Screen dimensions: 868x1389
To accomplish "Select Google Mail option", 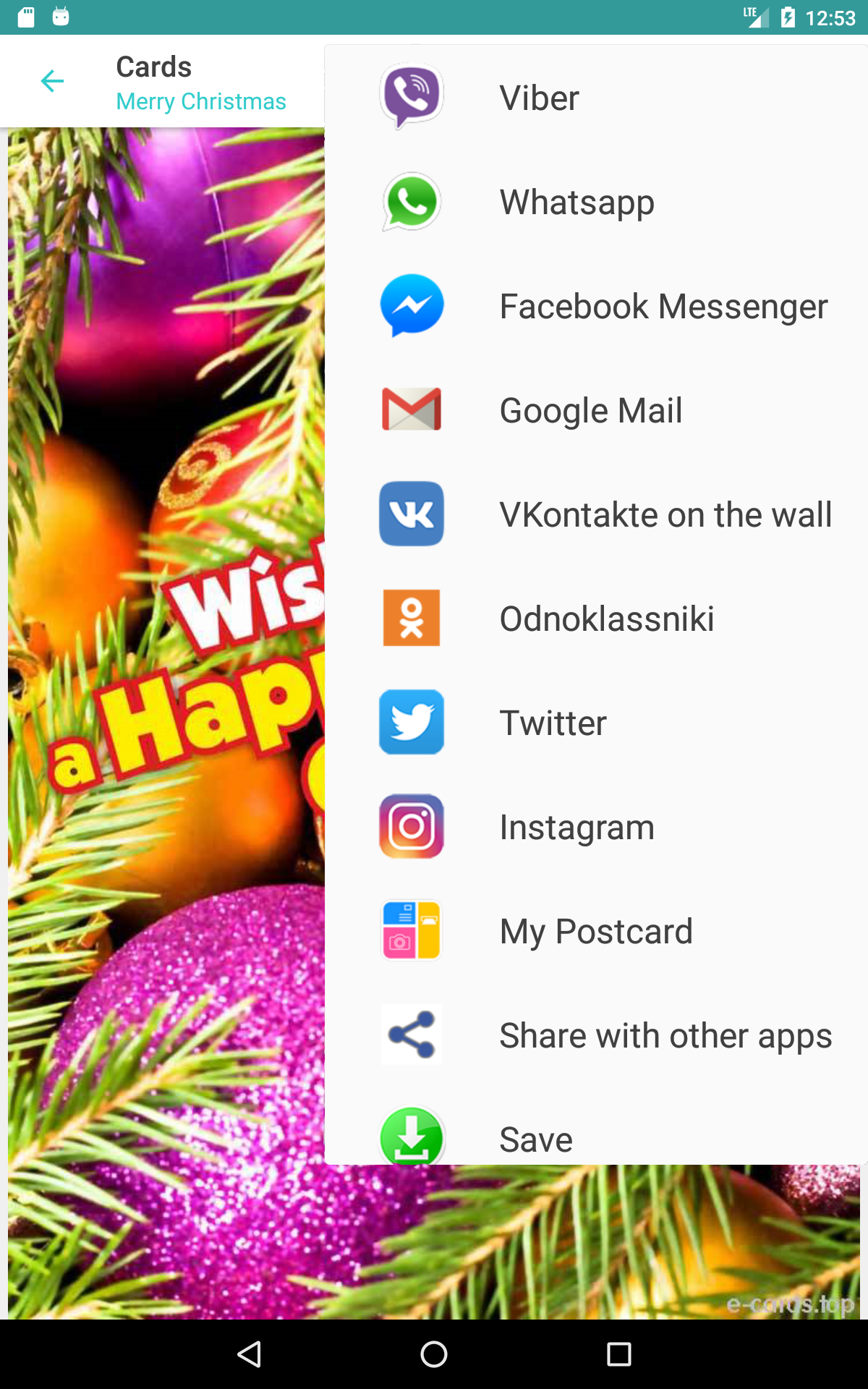I will (x=596, y=410).
